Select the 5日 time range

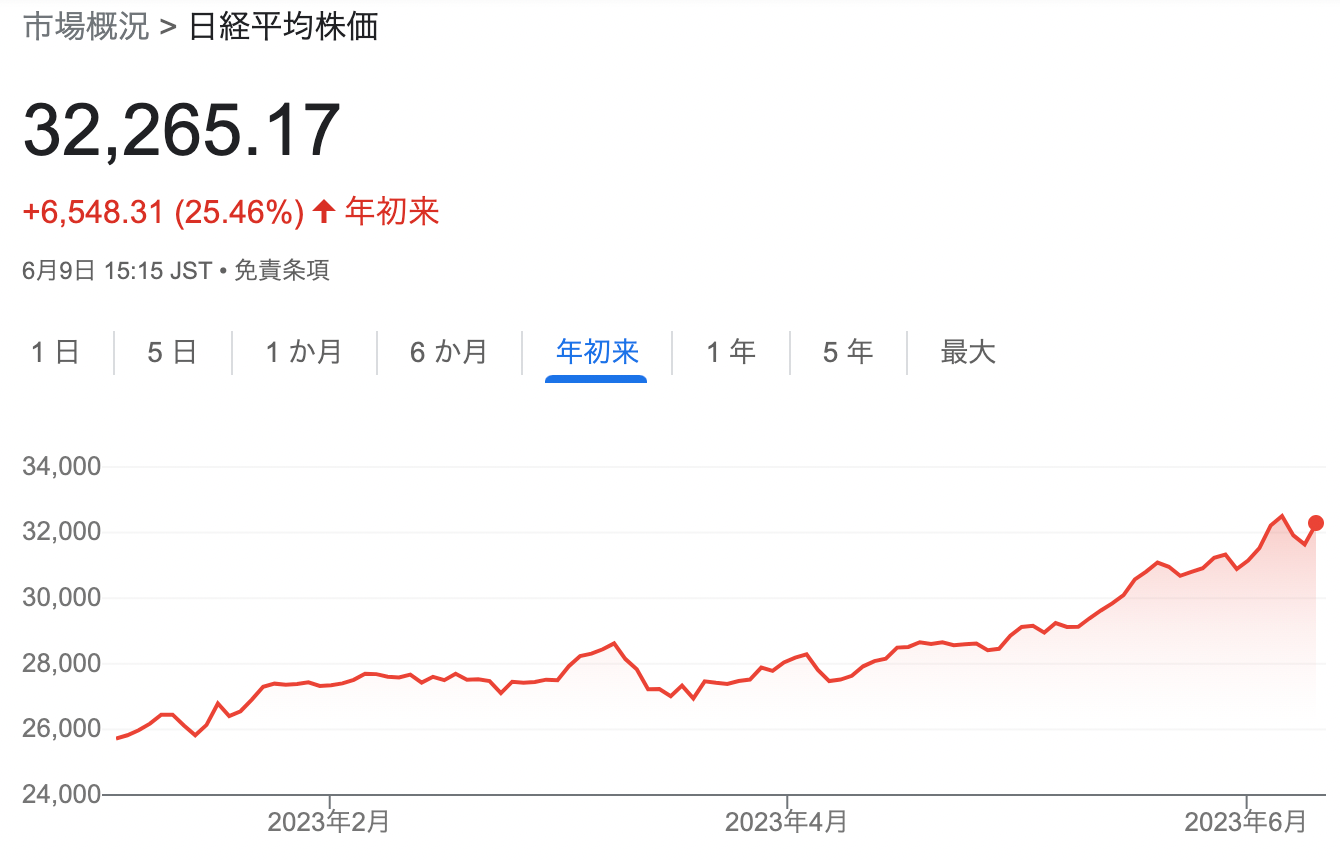172,352
